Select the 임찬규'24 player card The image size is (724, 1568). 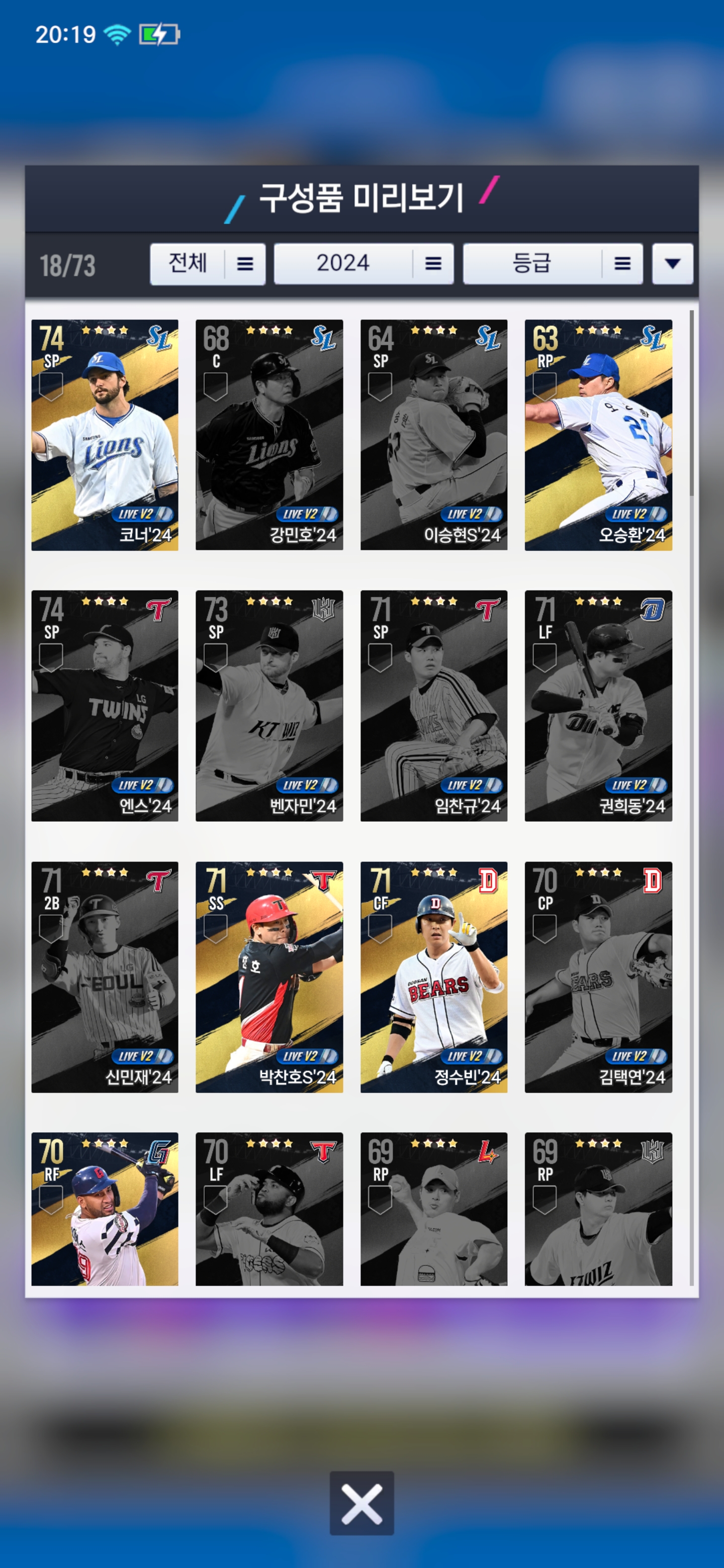point(433,706)
